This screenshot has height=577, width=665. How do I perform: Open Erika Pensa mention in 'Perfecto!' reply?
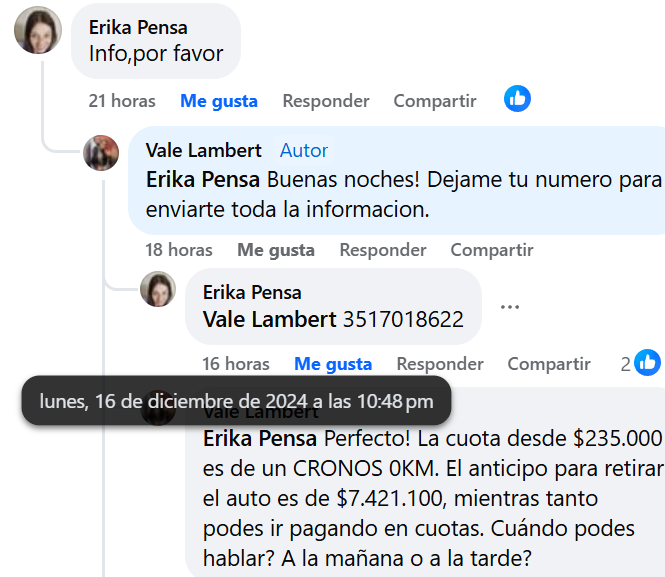[x=262, y=438]
